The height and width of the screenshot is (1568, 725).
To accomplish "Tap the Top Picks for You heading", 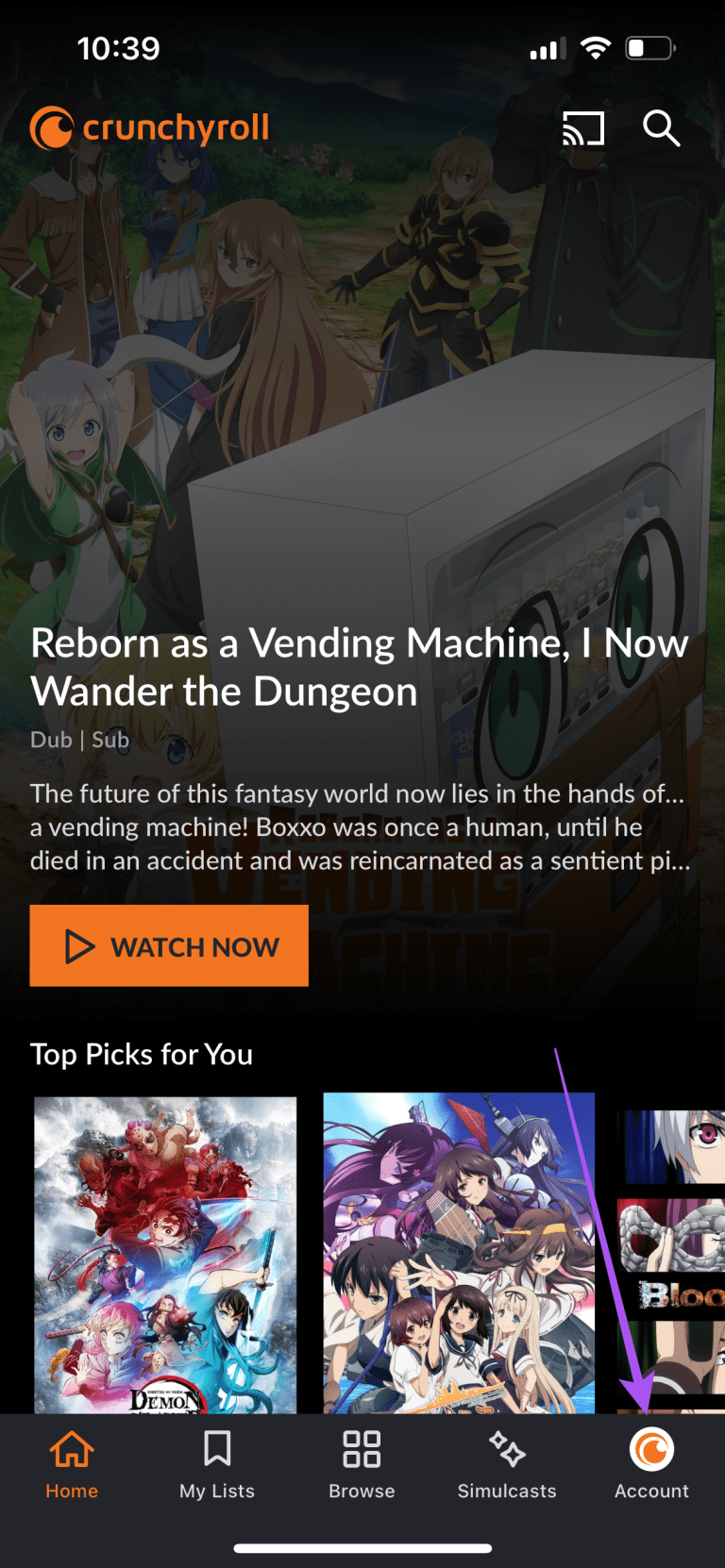I will (x=142, y=1054).
